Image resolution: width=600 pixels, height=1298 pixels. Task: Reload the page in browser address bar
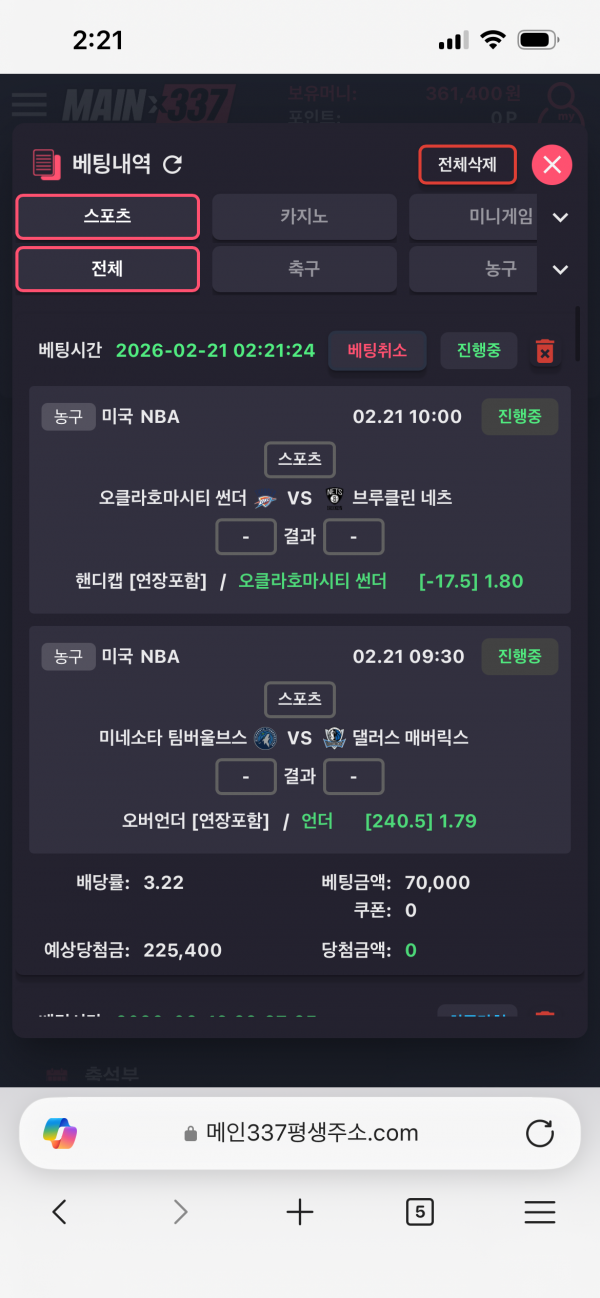point(539,1133)
